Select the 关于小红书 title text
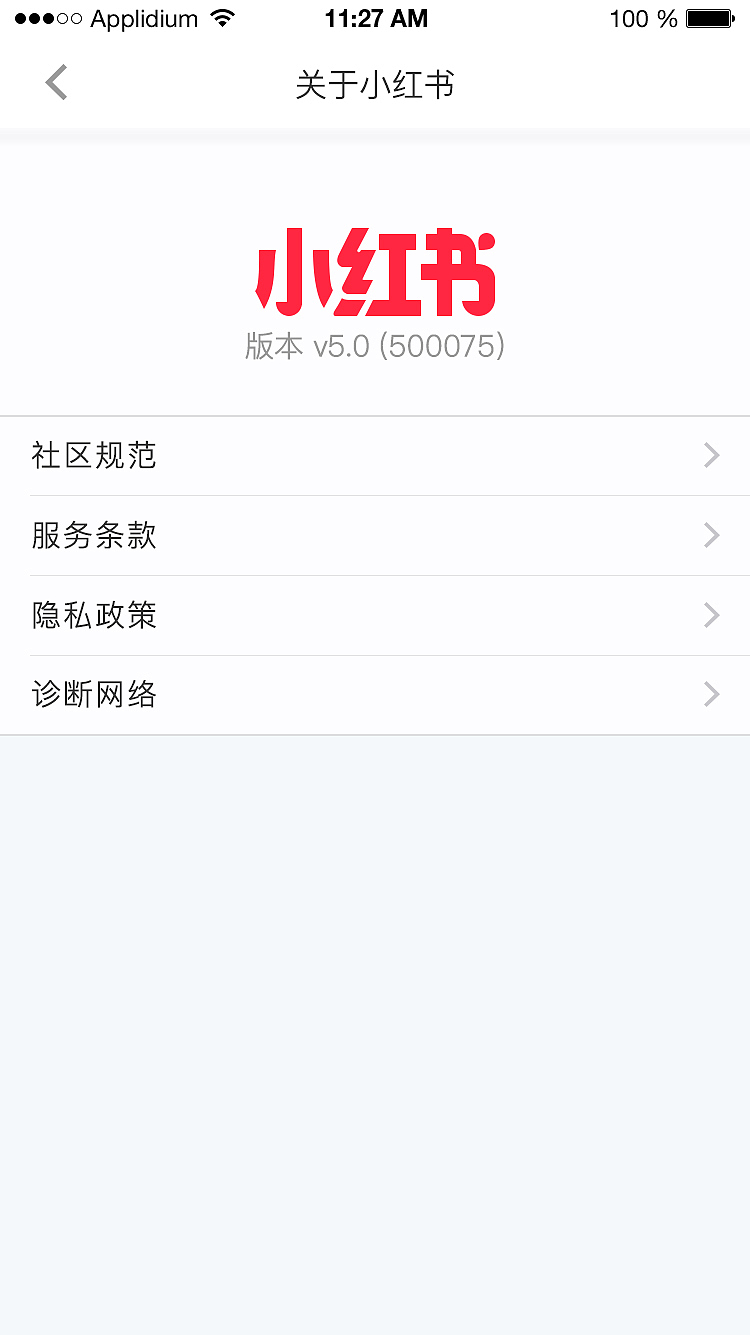 [375, 85]
